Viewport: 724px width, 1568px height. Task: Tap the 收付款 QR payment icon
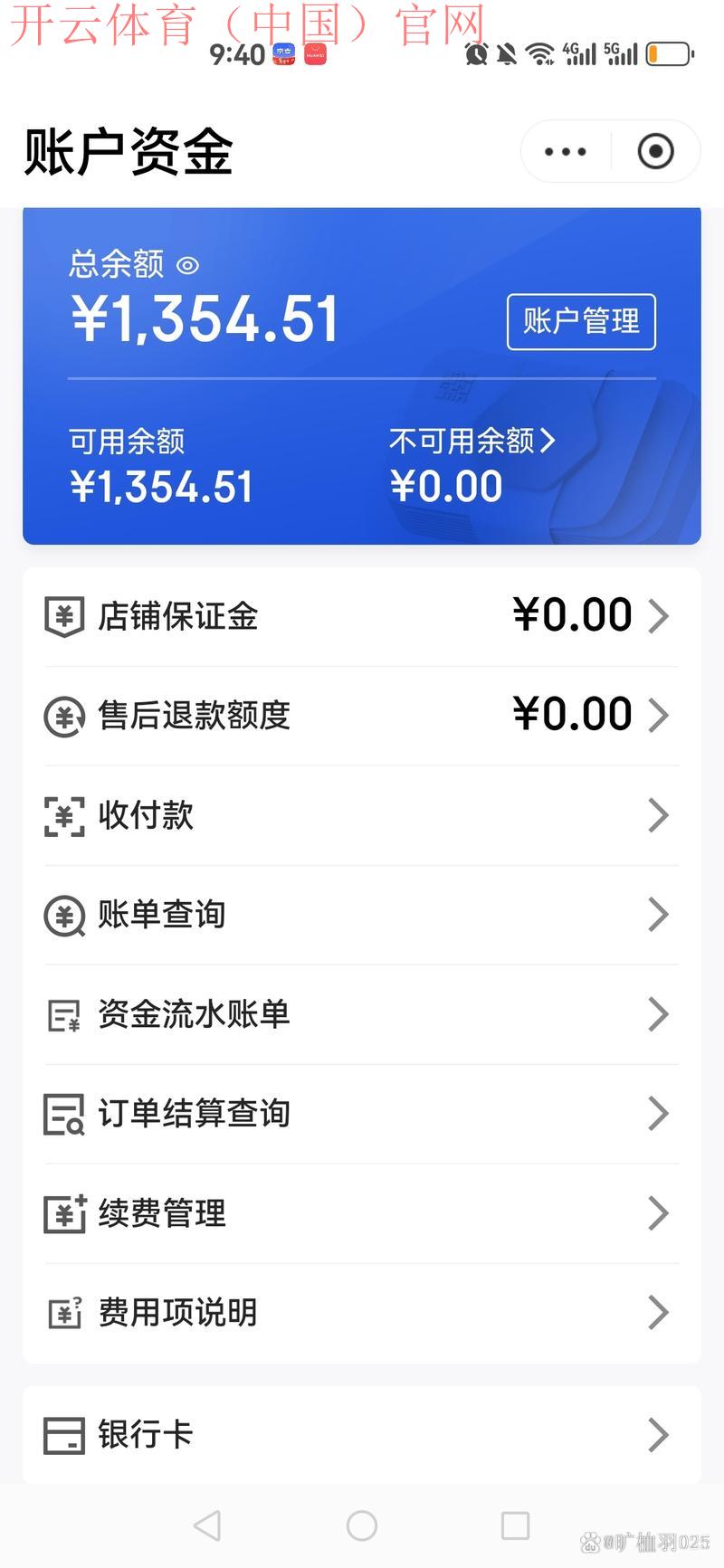62,815
